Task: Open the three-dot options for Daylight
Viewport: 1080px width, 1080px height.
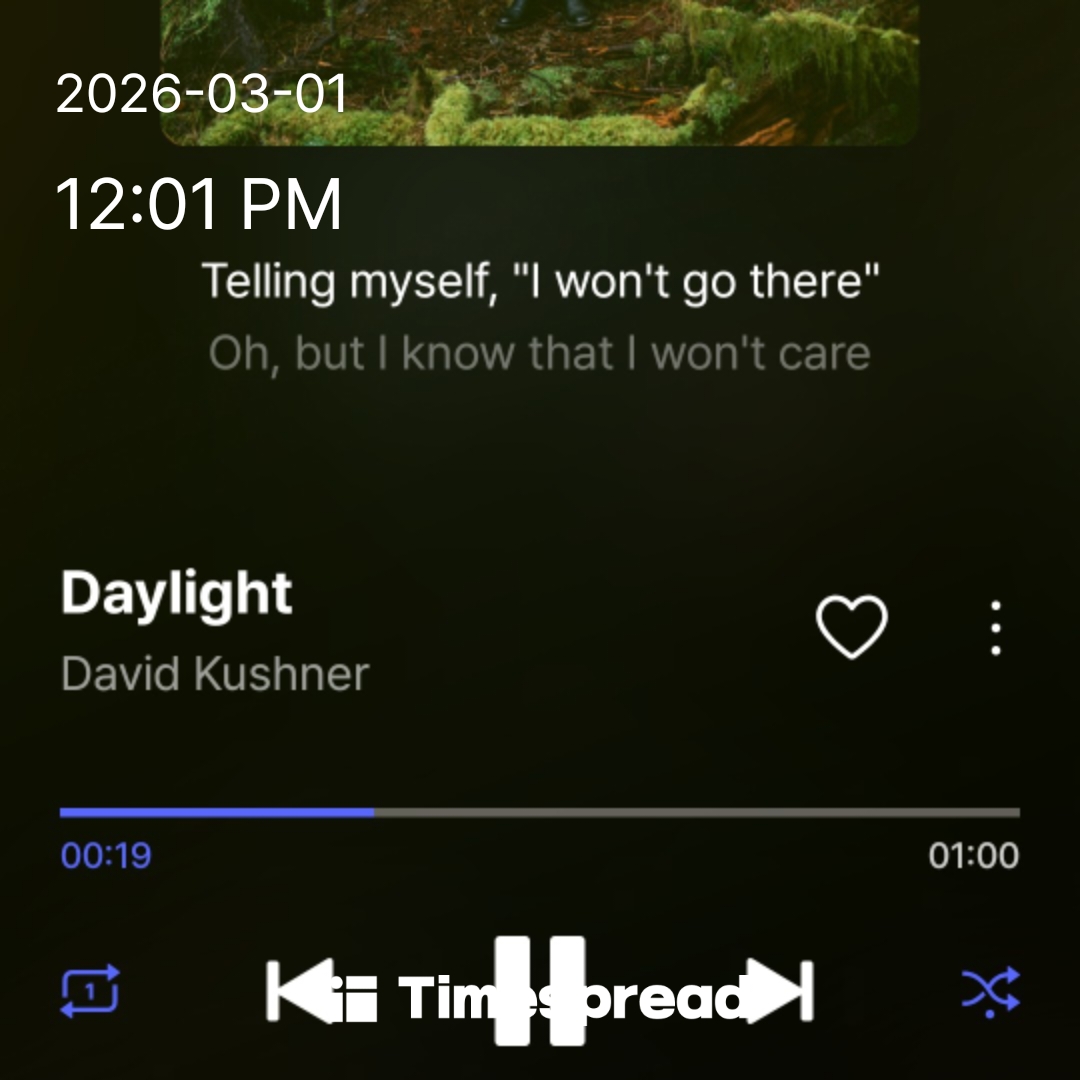Action: tap(995, 628)
